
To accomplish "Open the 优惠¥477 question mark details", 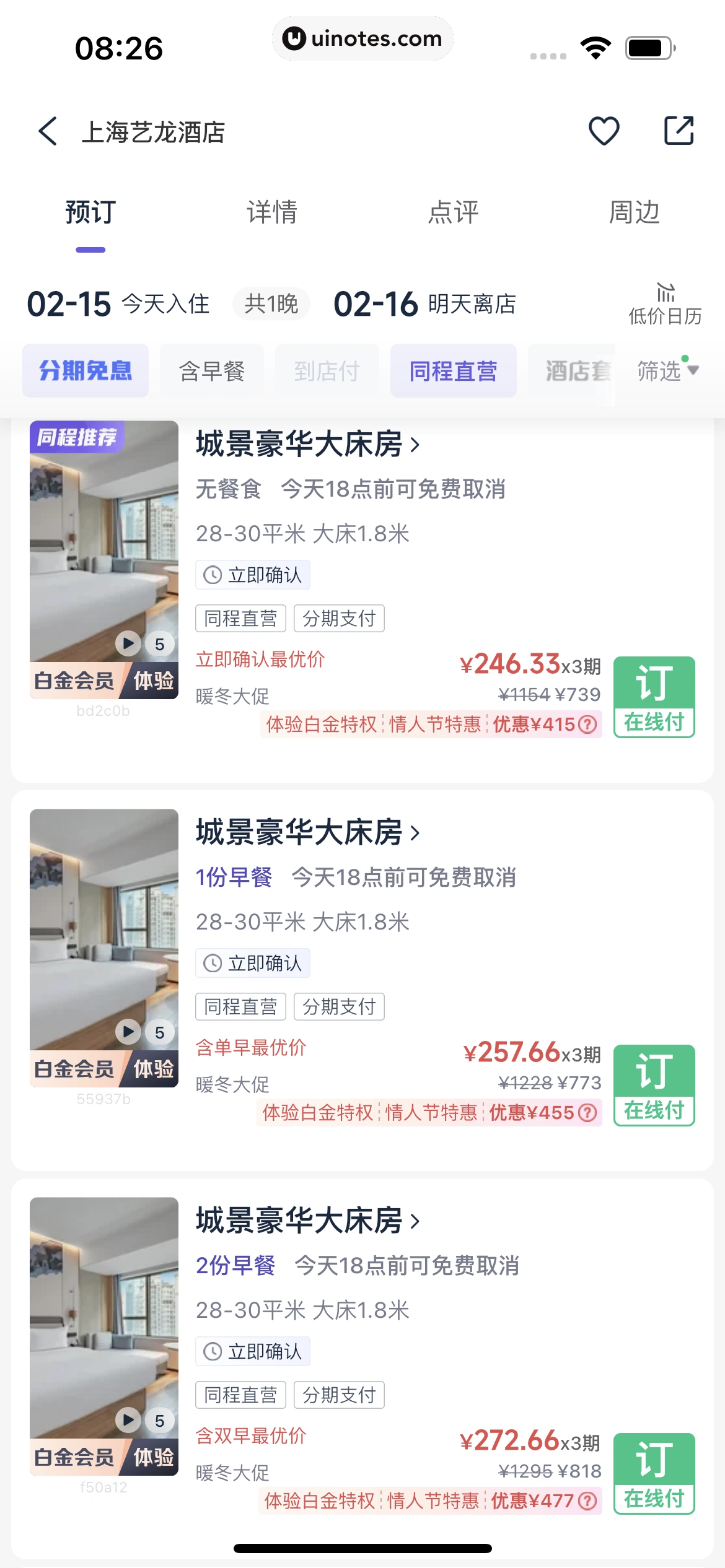I will click(x=586, y=1502).
